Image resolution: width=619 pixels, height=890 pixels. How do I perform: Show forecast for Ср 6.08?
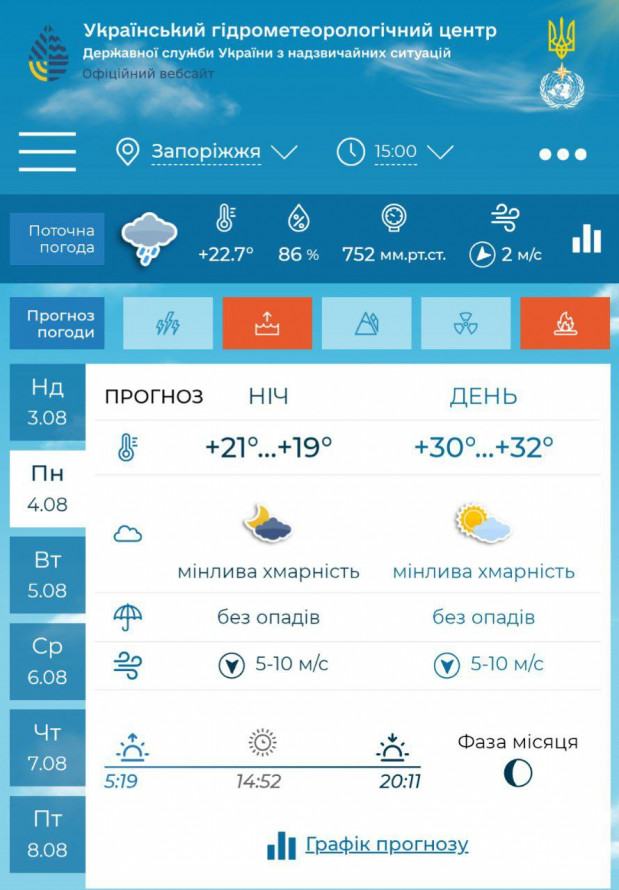pyautogui.click(x=47, y=661)
